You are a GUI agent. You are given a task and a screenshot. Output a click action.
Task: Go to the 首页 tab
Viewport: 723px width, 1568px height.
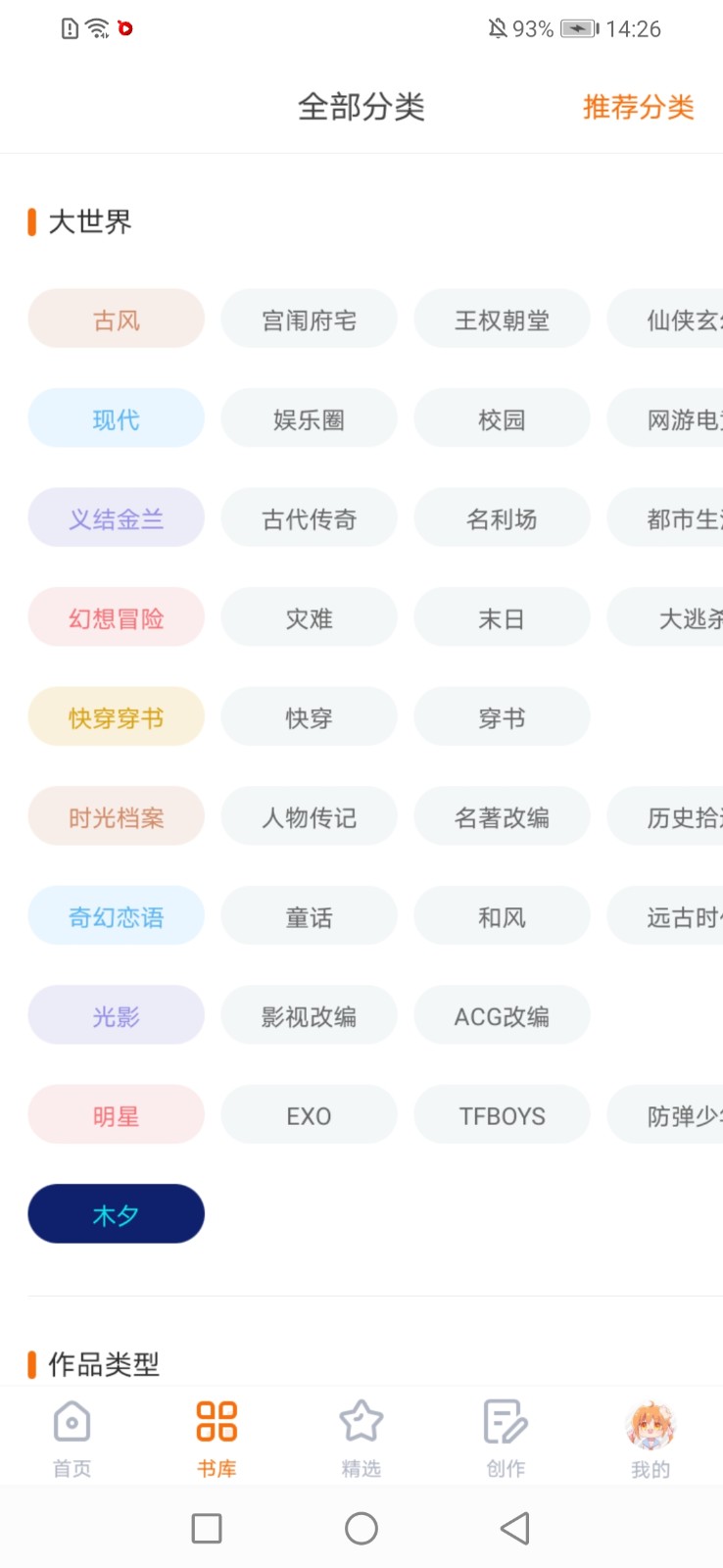pos(72,1439)
